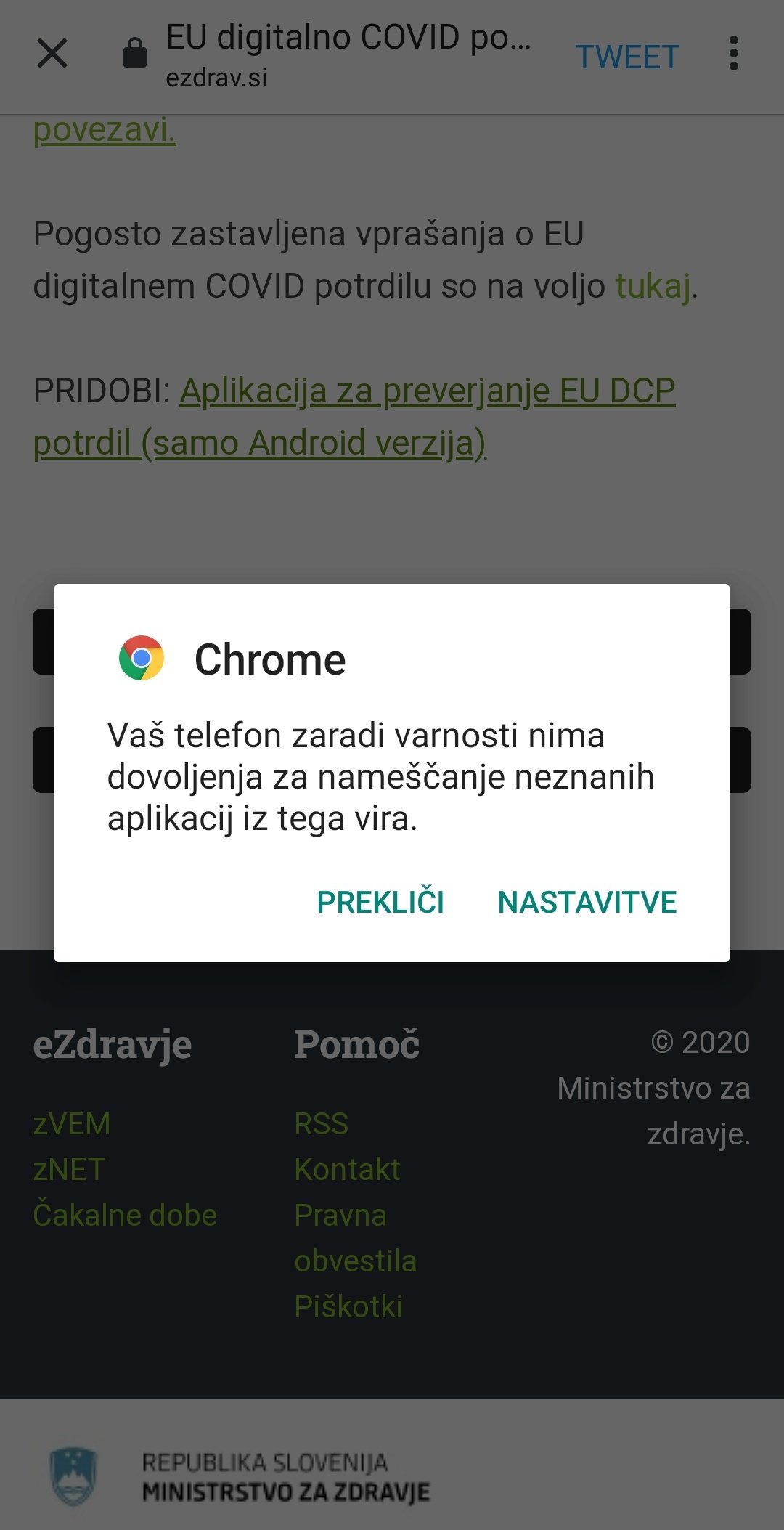The height and width of the screenshot is (1530, 784).
Task: Follow the 'povezavi' link at the top
Action: 105,131
